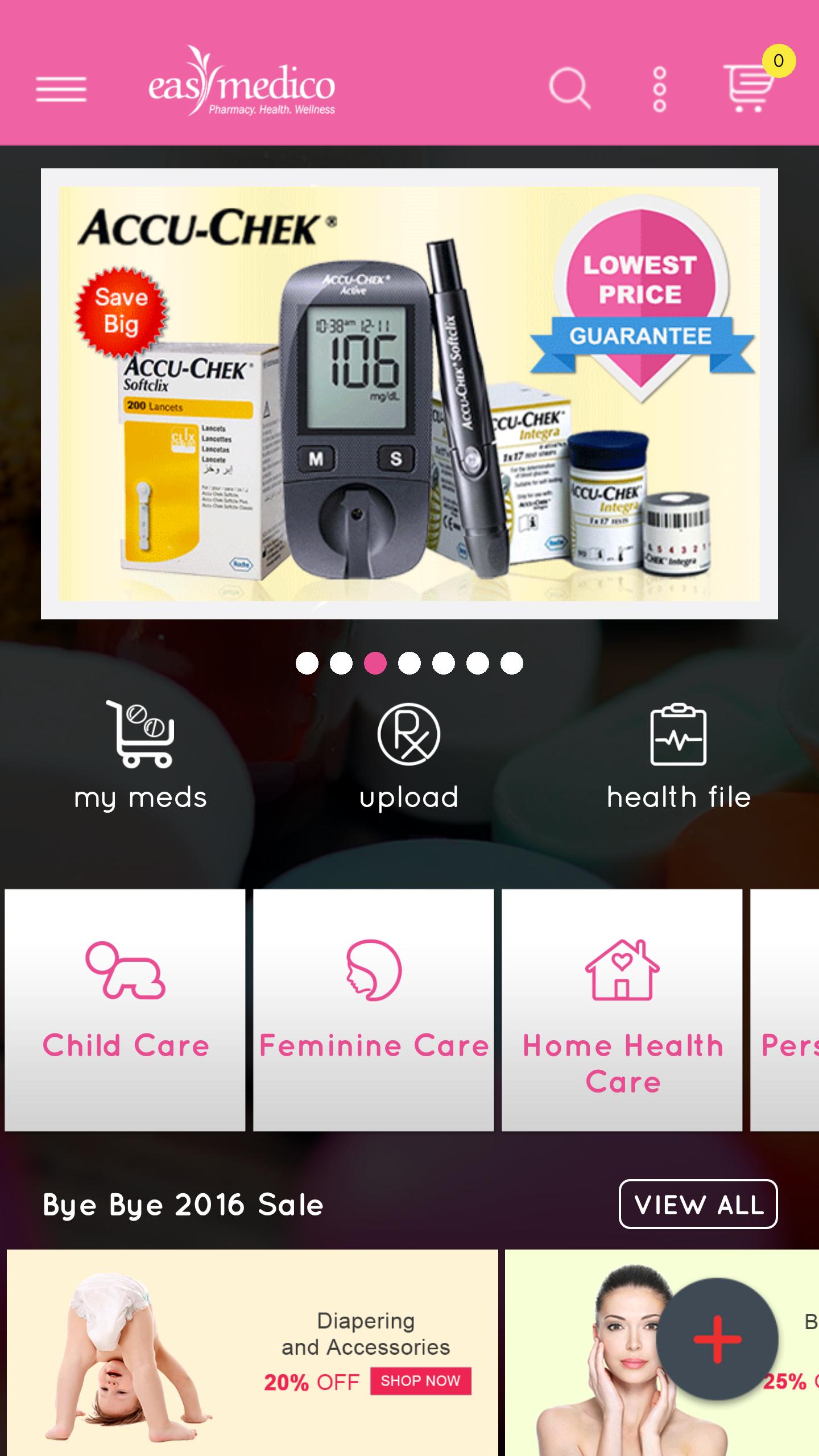Jump to the last banner slide dot
The image size is (819, 1456).
(x=512, y=663)
